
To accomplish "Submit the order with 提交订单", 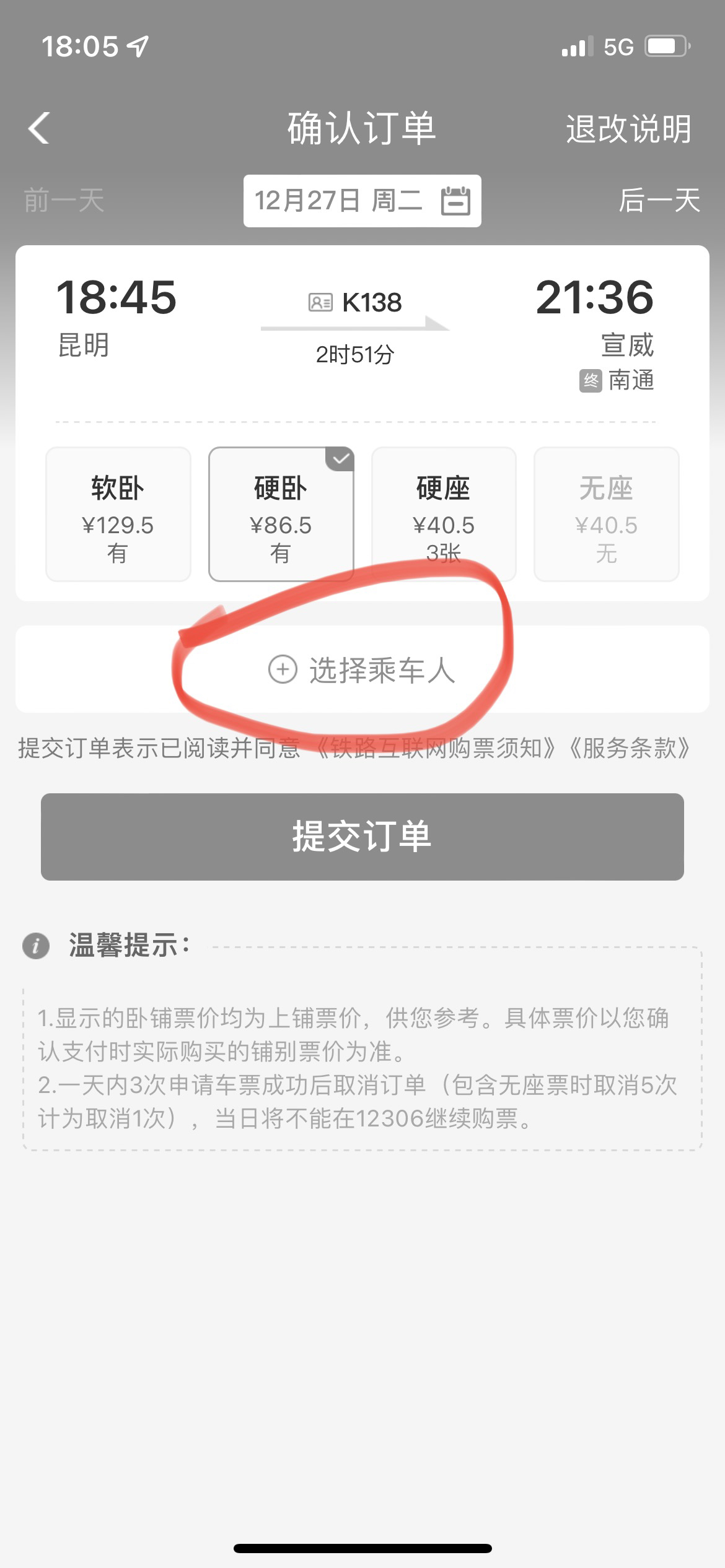I will (x=362, y=837).
